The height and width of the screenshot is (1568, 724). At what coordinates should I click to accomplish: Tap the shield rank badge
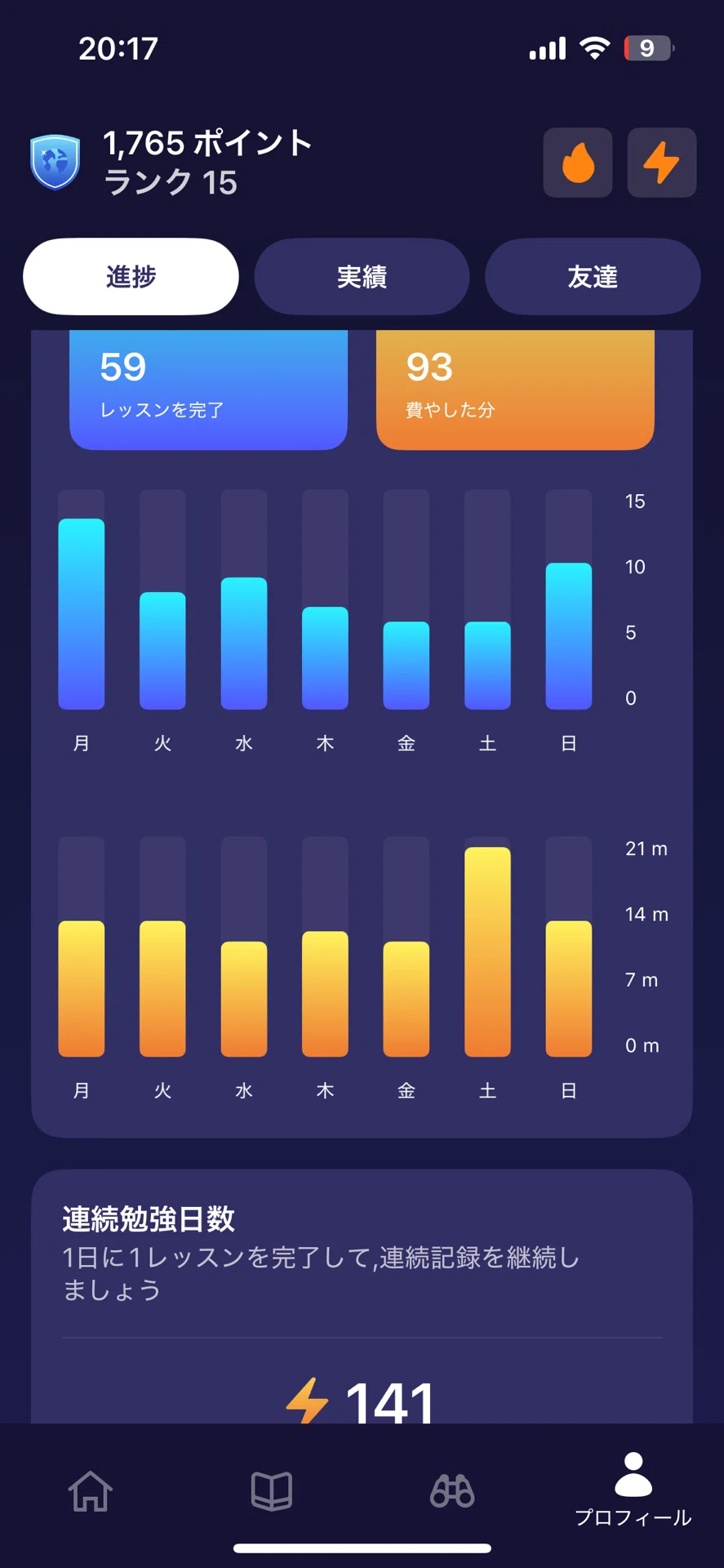pyautogui.click(x=55, y=162)
